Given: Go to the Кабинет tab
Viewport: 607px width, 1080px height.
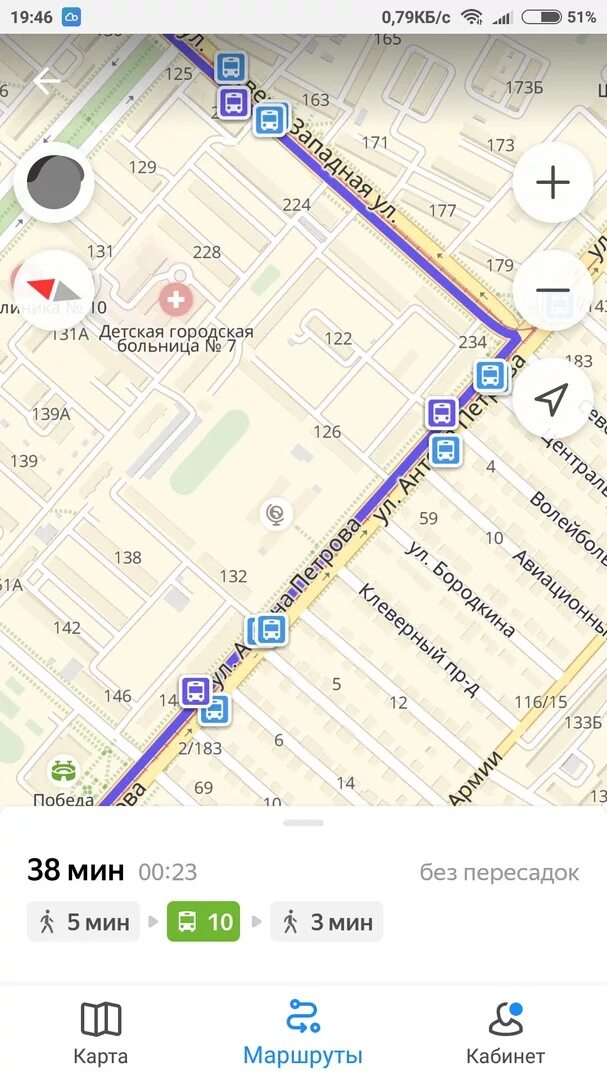Looking at the screenshot, I should point(505,1033).
